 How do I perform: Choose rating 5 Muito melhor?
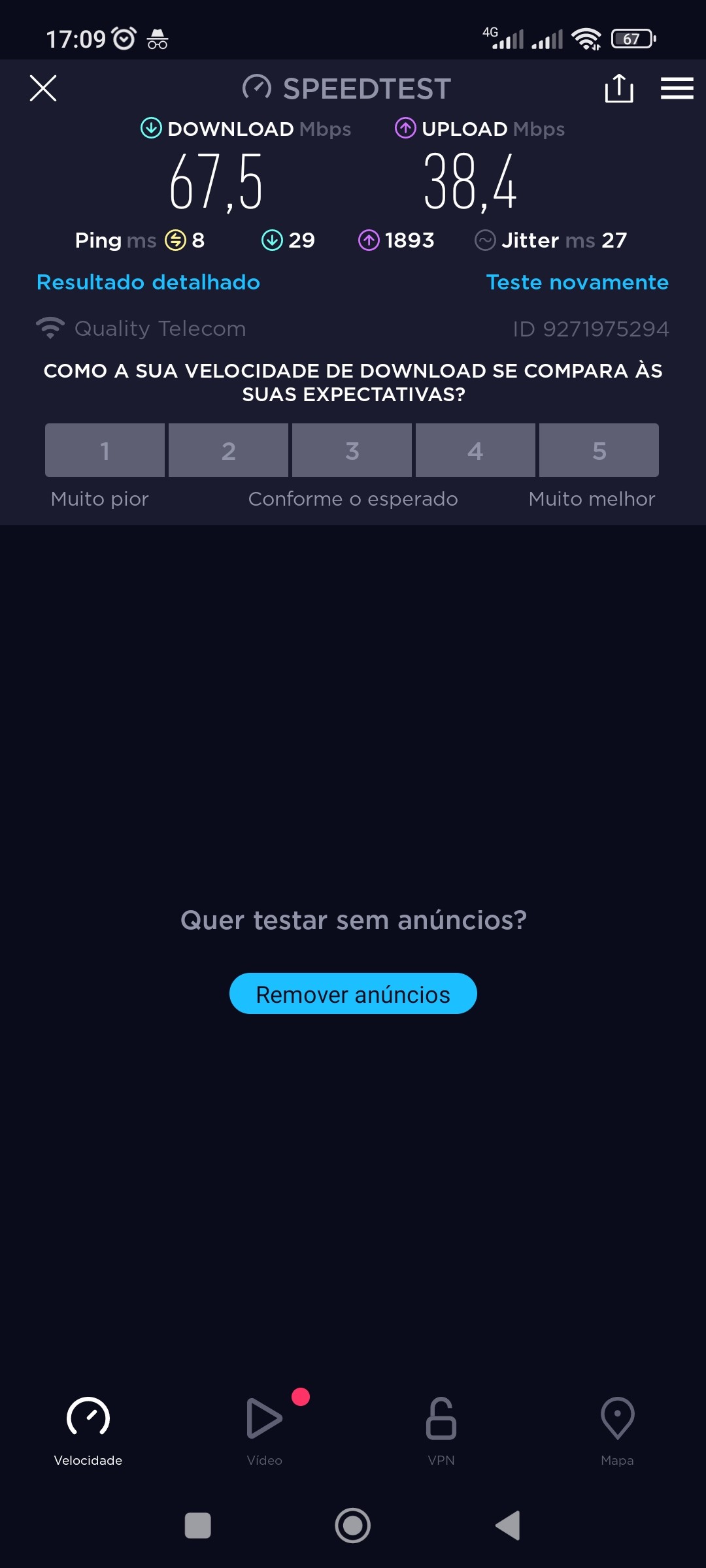599,450
